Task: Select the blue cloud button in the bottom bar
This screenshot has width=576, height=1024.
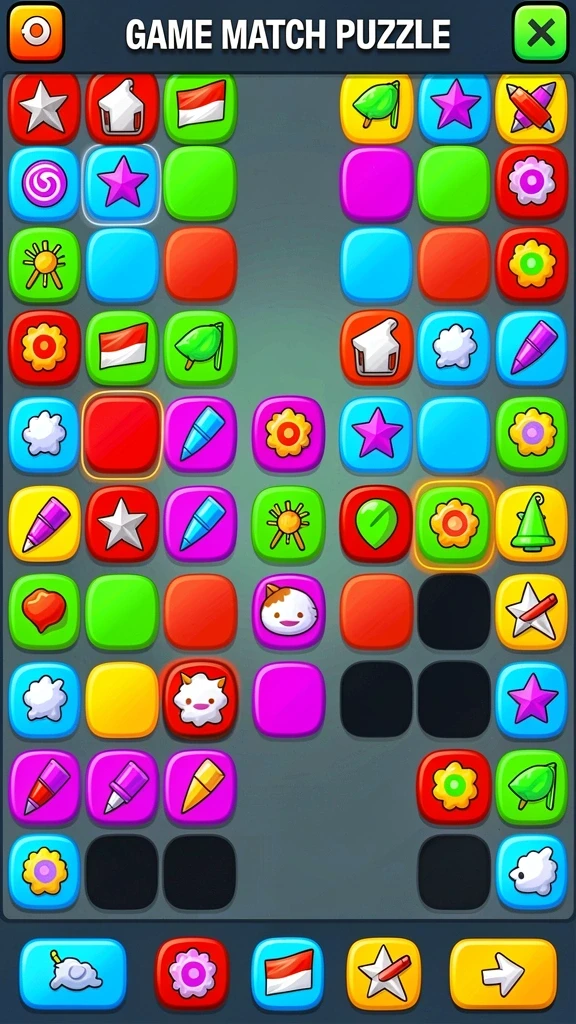Action: 72,974
